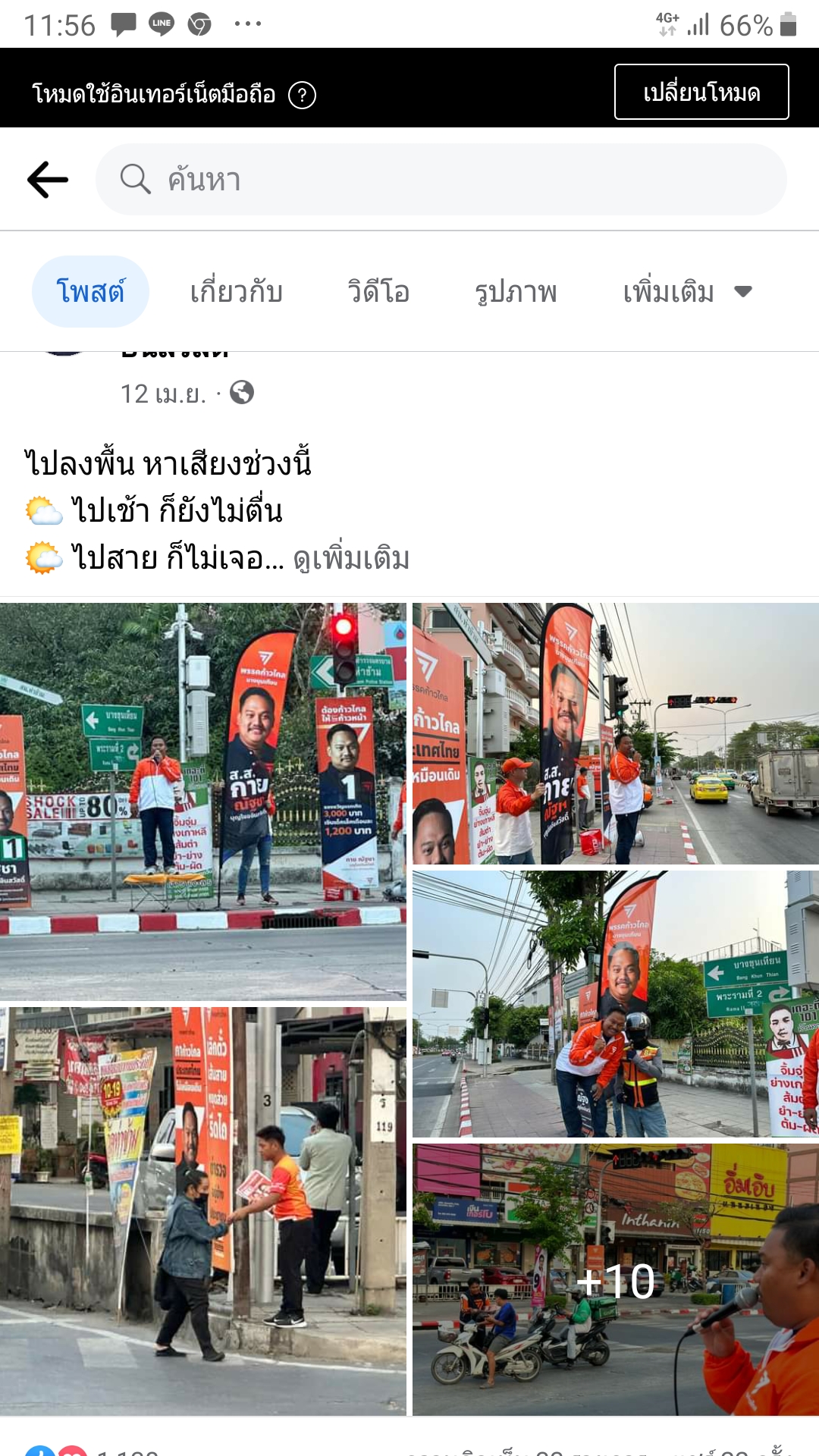Open the photo of a flyer handout
The width and height of the screenshot is (819, 1456).
click(x=202, y=1210)
